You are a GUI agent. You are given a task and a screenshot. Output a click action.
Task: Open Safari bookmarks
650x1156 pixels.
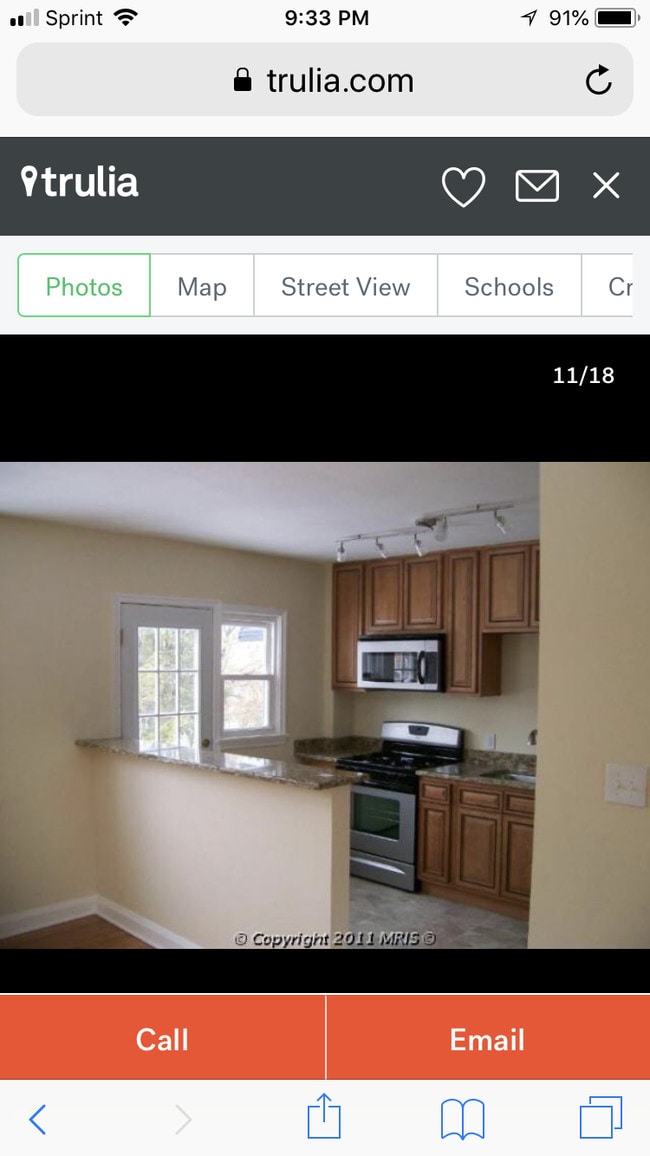click(x=462, y=1119)
